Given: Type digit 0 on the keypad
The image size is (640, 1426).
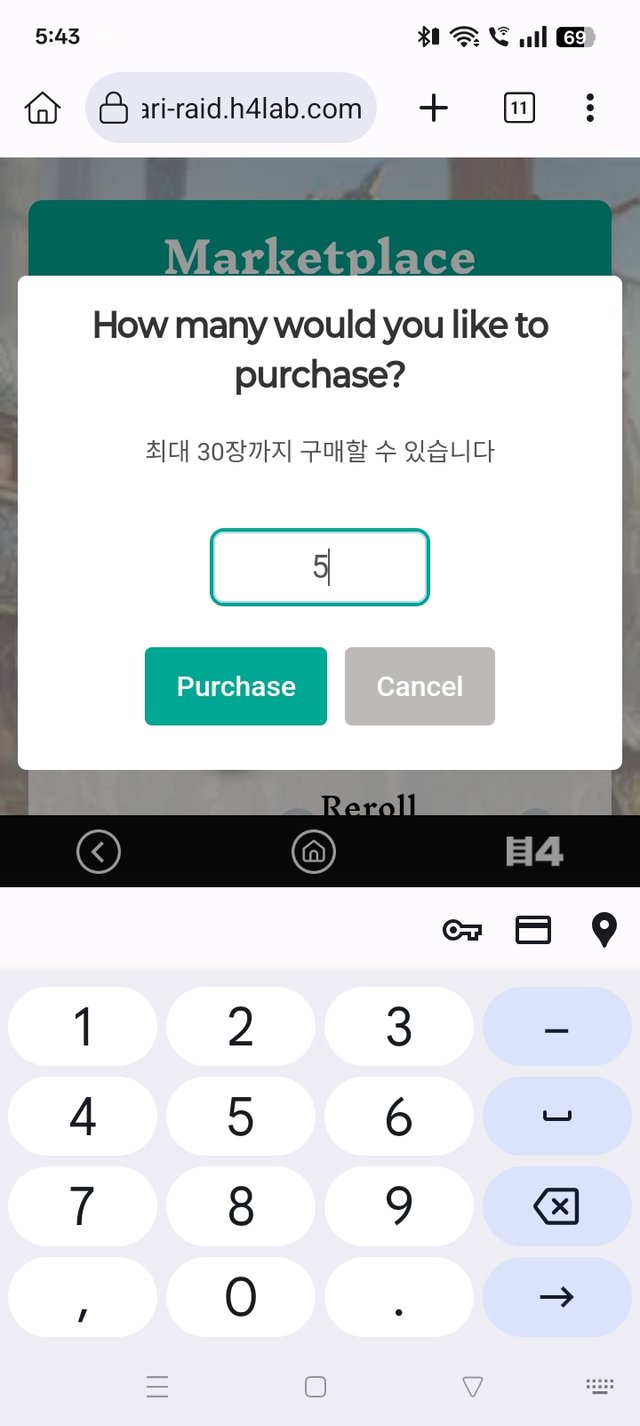Looking at the screenshot, I should click(x=241, y=1297).
